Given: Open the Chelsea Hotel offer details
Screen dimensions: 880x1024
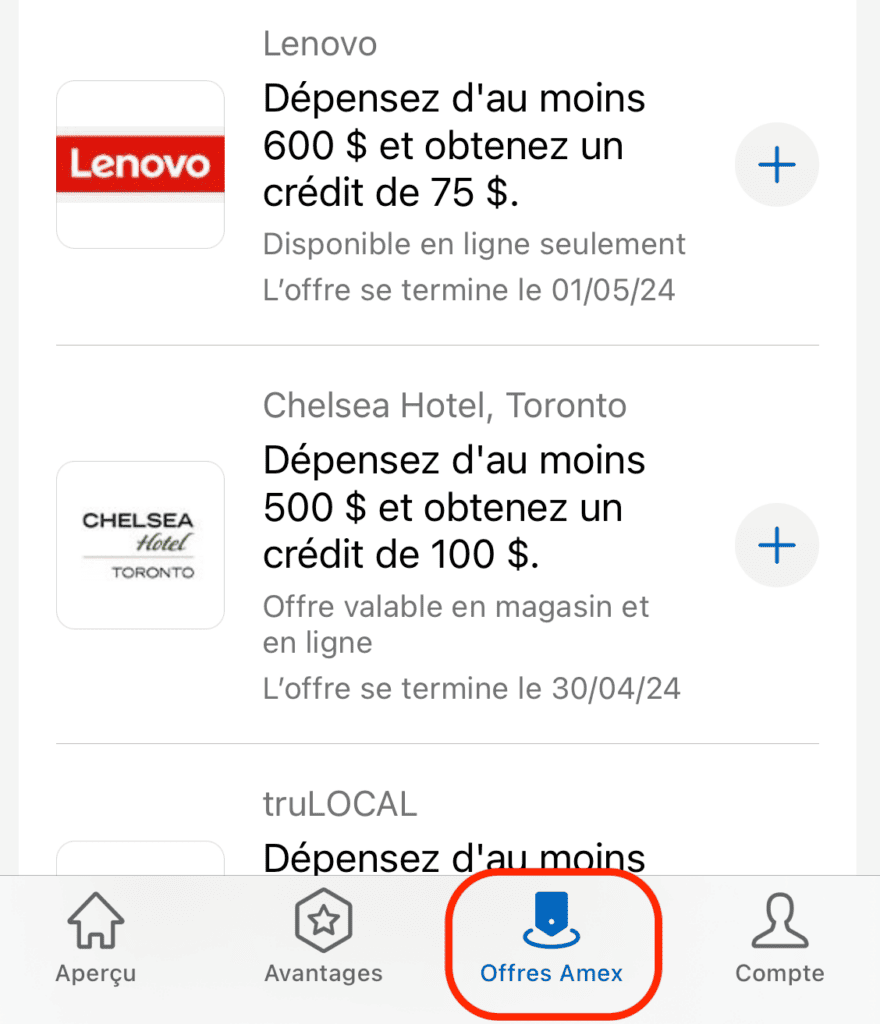Looking at the screenshot, I should tap(450, 507).
